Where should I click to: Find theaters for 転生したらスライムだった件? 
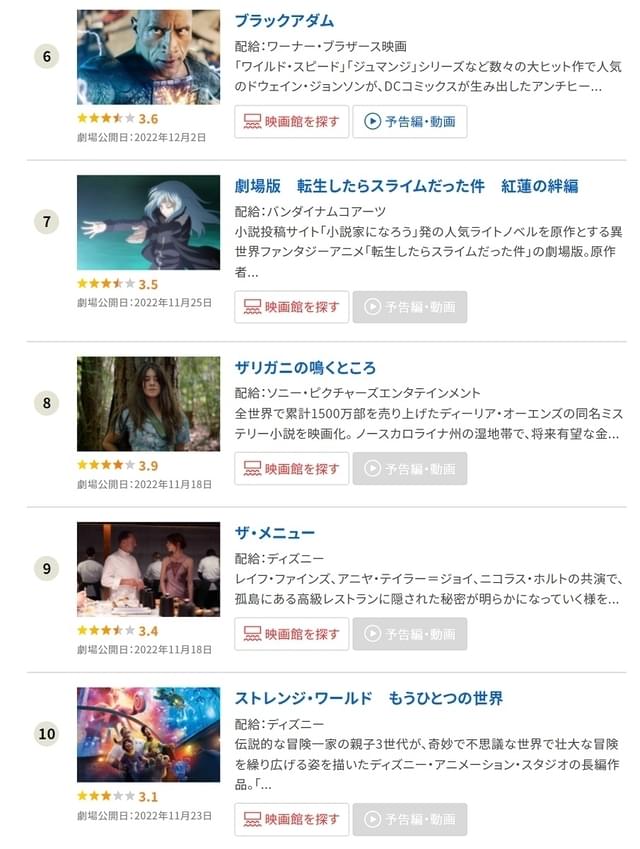(292, 307)
